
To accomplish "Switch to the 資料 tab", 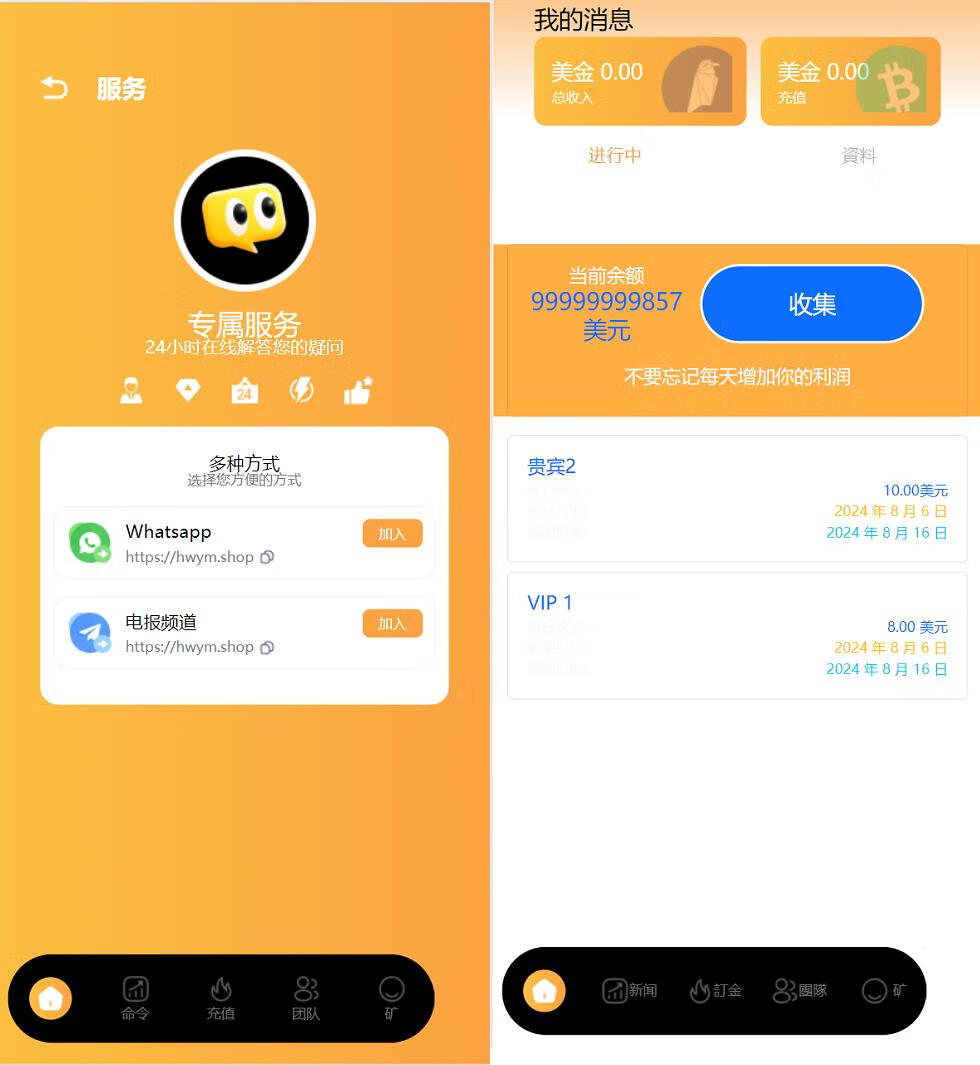I will (858, 155).
